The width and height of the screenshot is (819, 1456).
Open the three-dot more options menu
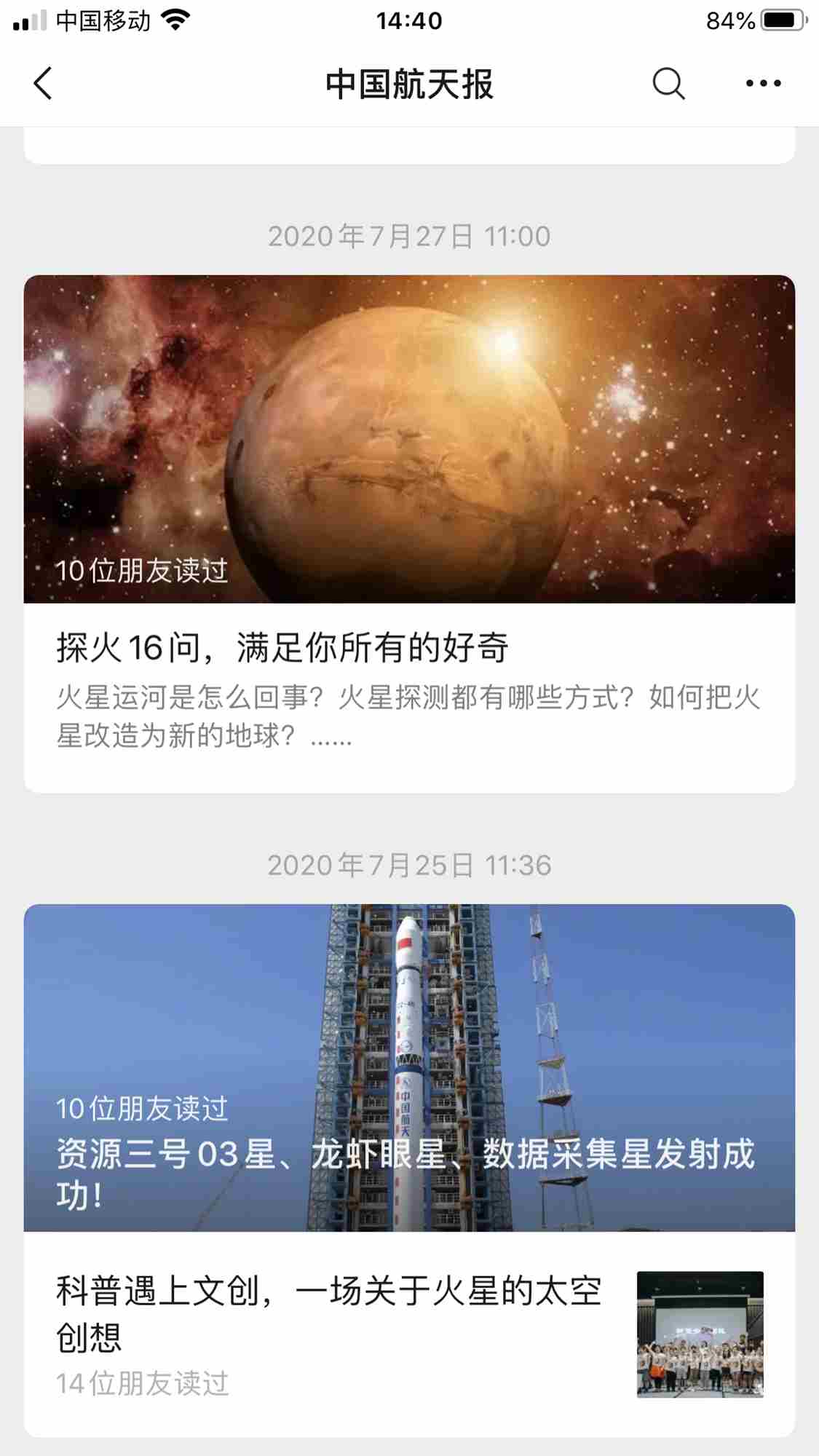763,83
